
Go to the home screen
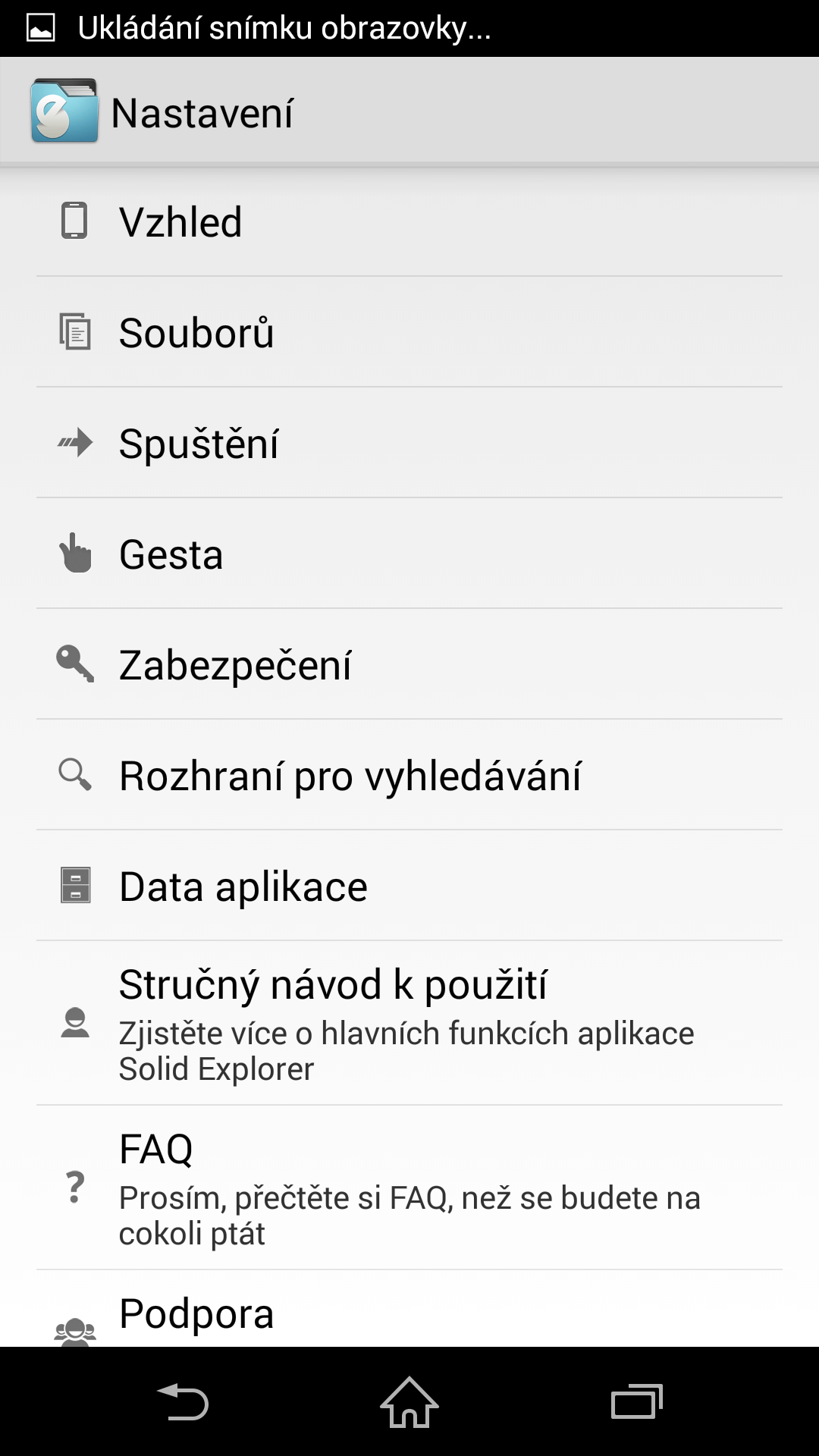tap(409, 1401)
